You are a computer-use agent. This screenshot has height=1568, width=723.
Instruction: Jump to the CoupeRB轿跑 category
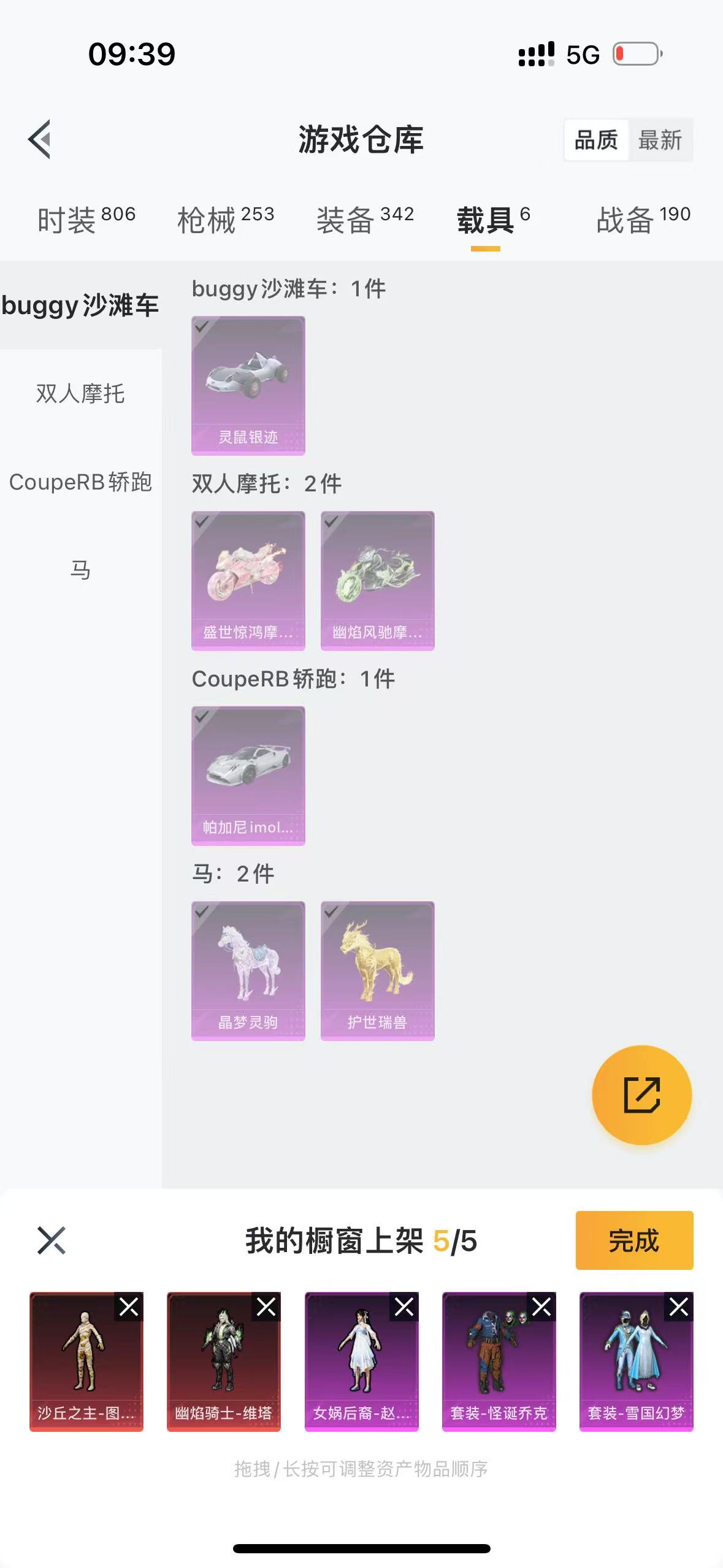click(x=80, y=482)
